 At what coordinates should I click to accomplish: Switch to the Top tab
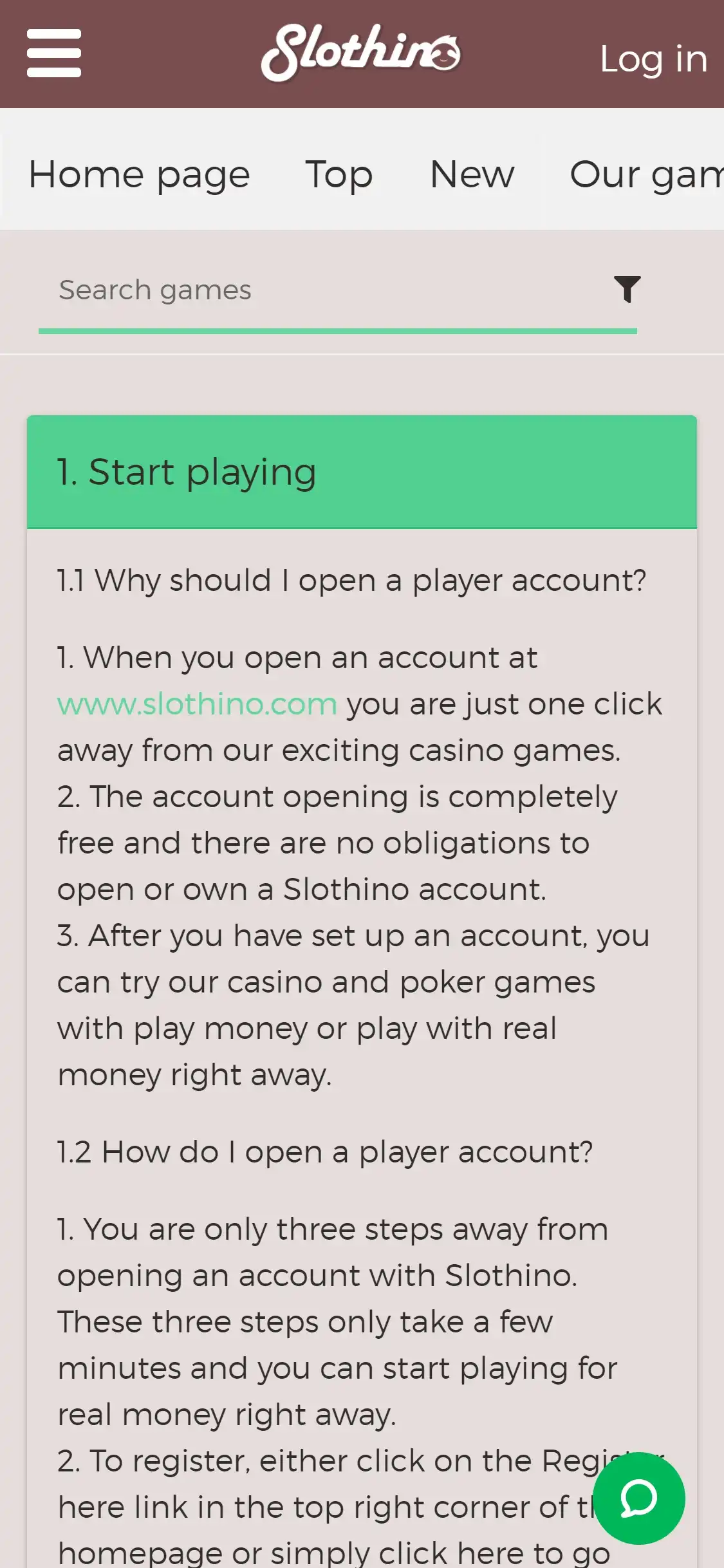coord(339,174)
